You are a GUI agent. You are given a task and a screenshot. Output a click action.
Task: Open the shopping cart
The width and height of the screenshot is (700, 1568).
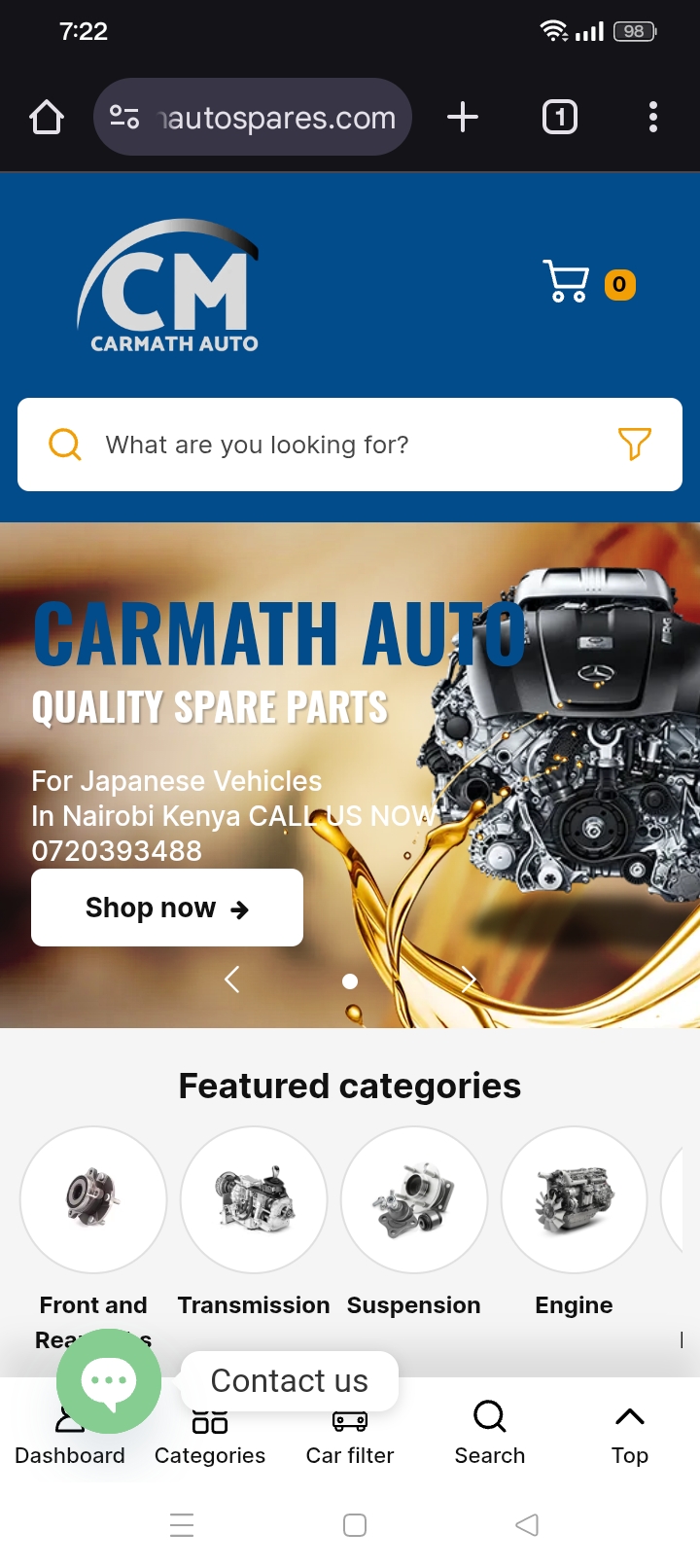click(x=567, y=282)
